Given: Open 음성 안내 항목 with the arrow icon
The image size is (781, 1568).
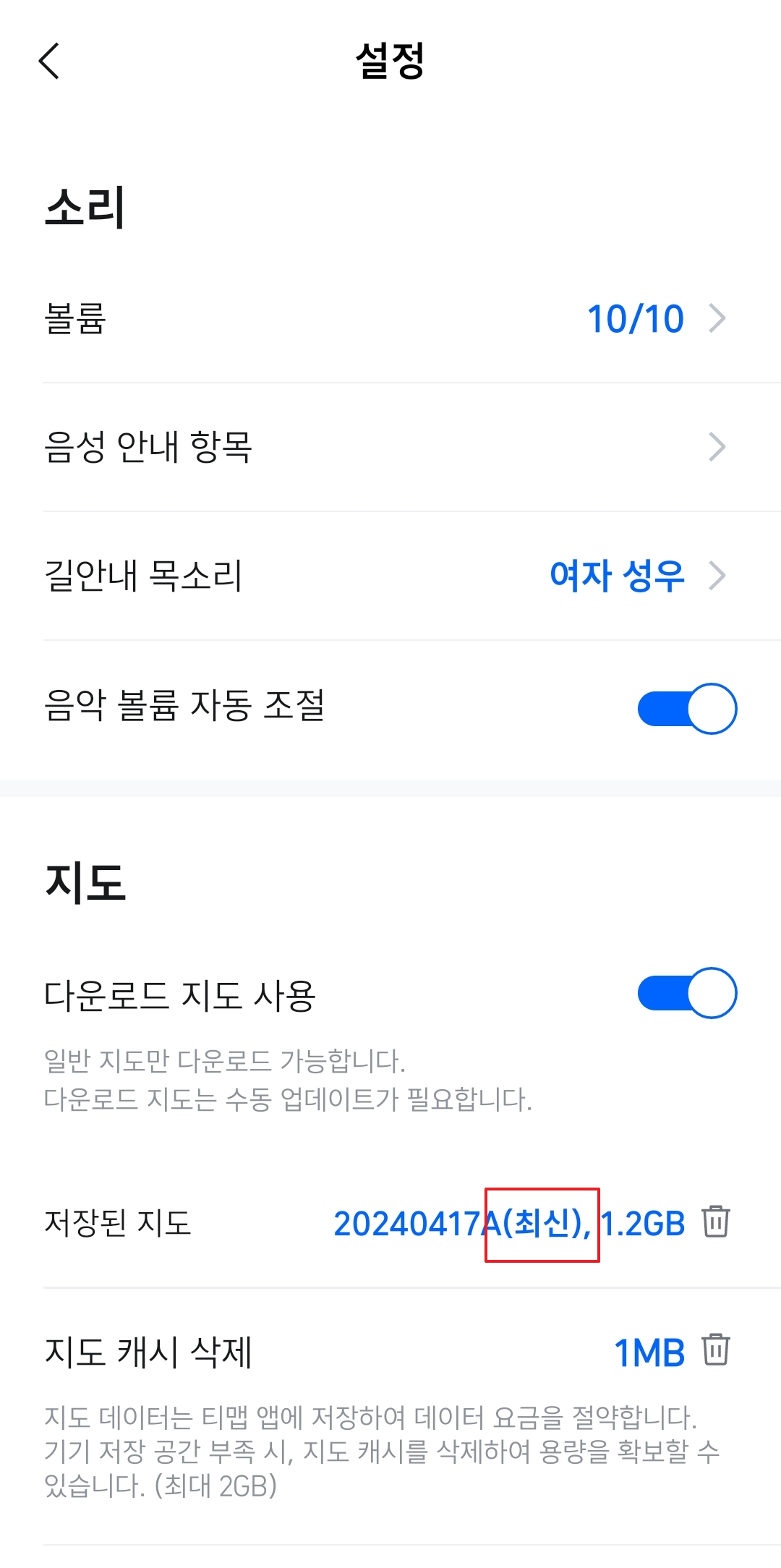Looking at the screenshot, I should pos(717,447).
